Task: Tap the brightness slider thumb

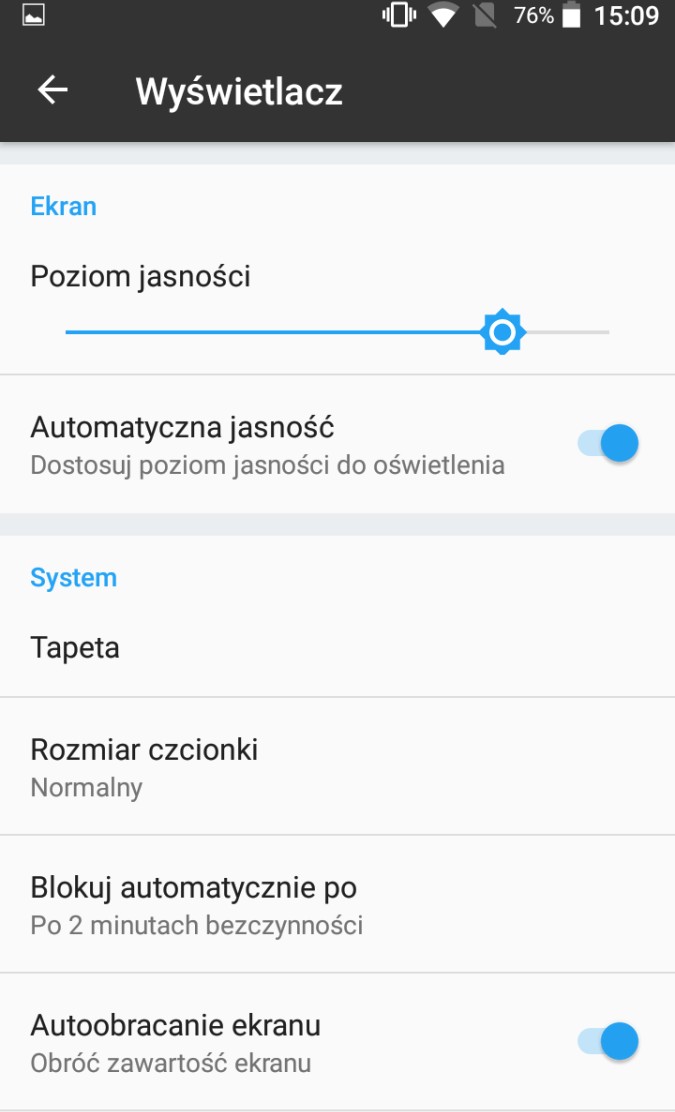Action: pyautogui.click(x=502, y=331)
